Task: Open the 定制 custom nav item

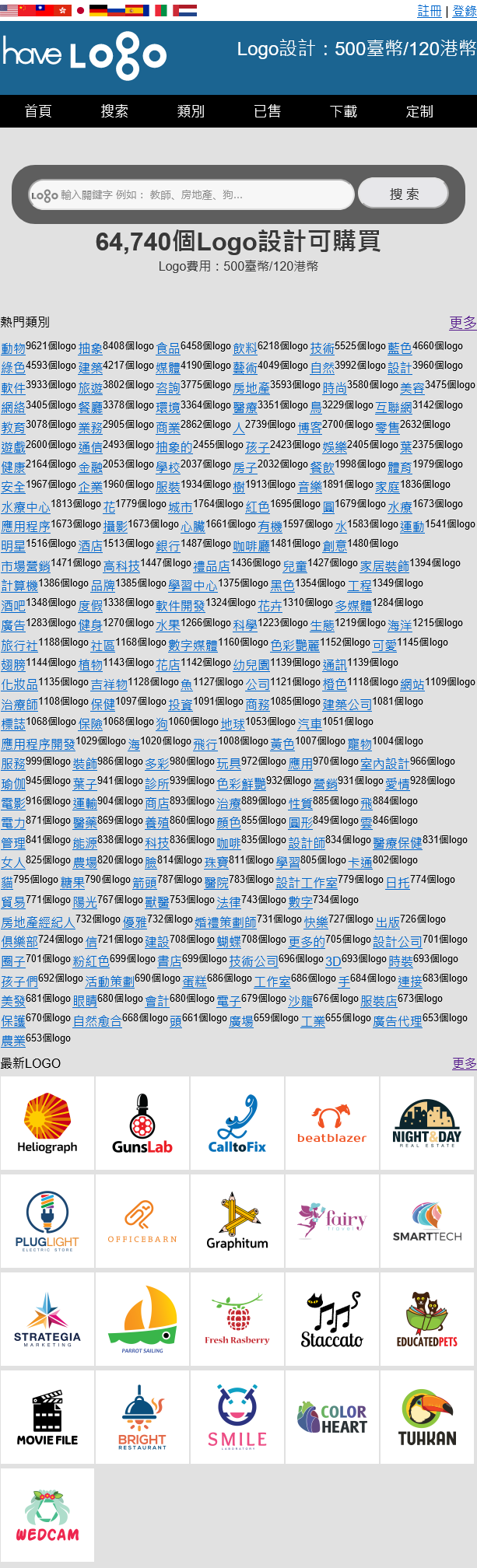Action: pyautogui.click(x=419, y=111)
